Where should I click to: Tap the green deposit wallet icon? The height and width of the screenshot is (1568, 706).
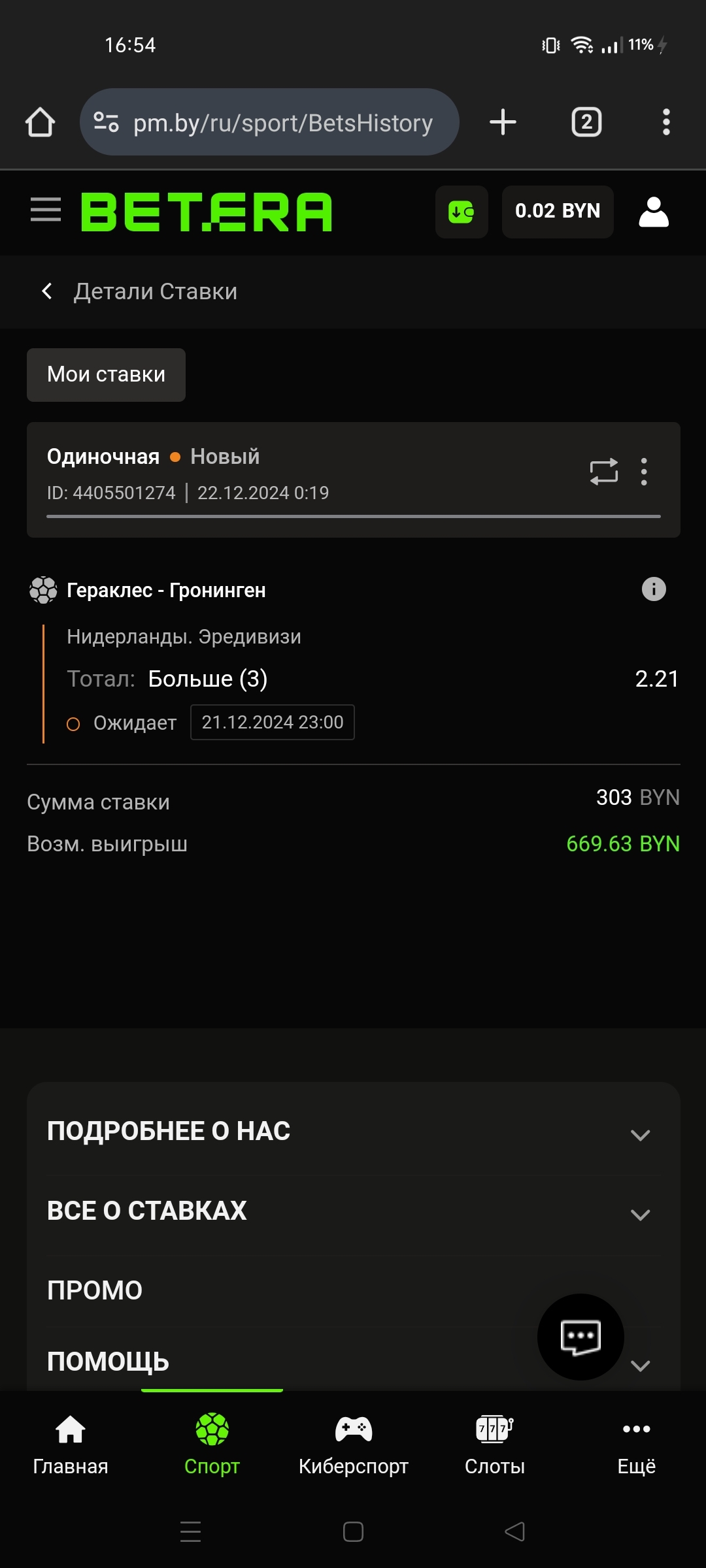click(x=462, y=212)
